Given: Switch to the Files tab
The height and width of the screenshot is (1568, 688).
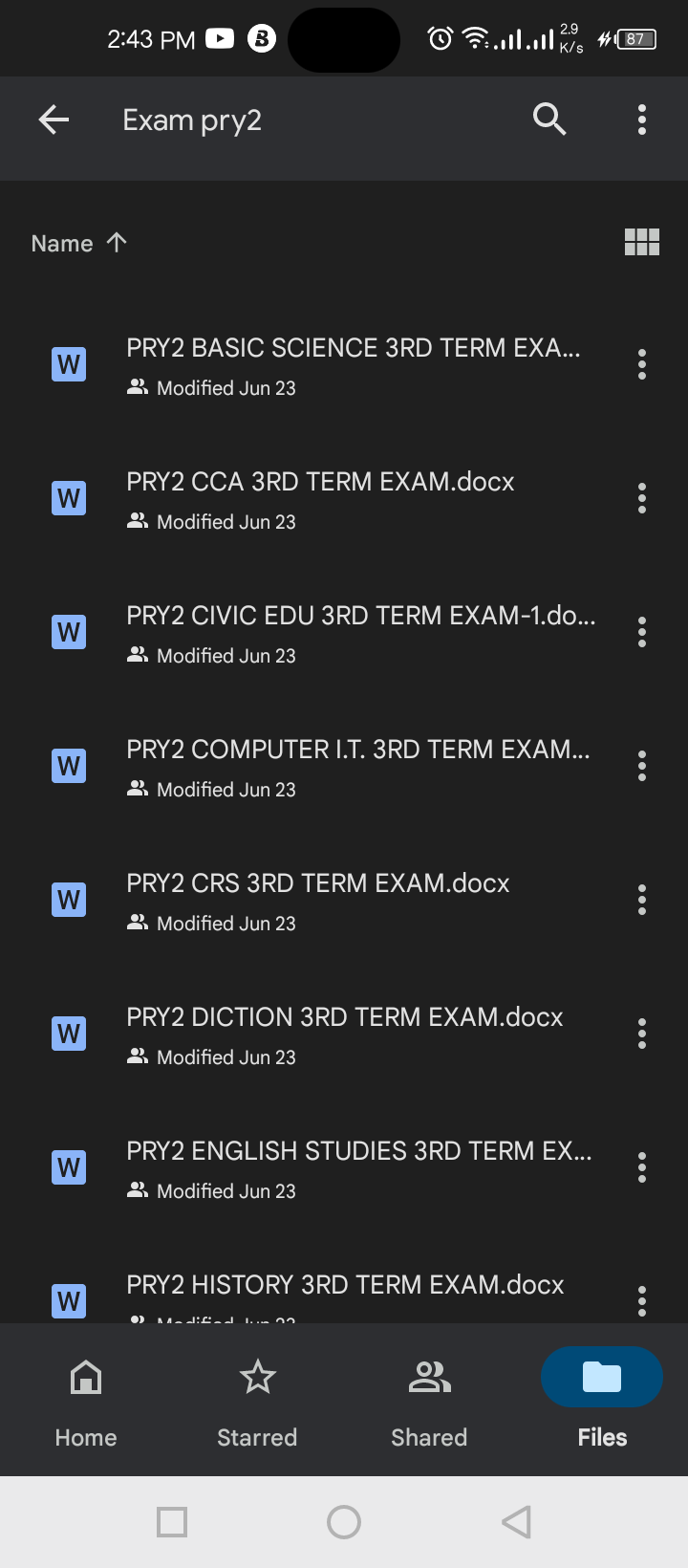Looking at the screenshot, I should pos(601,1401).
